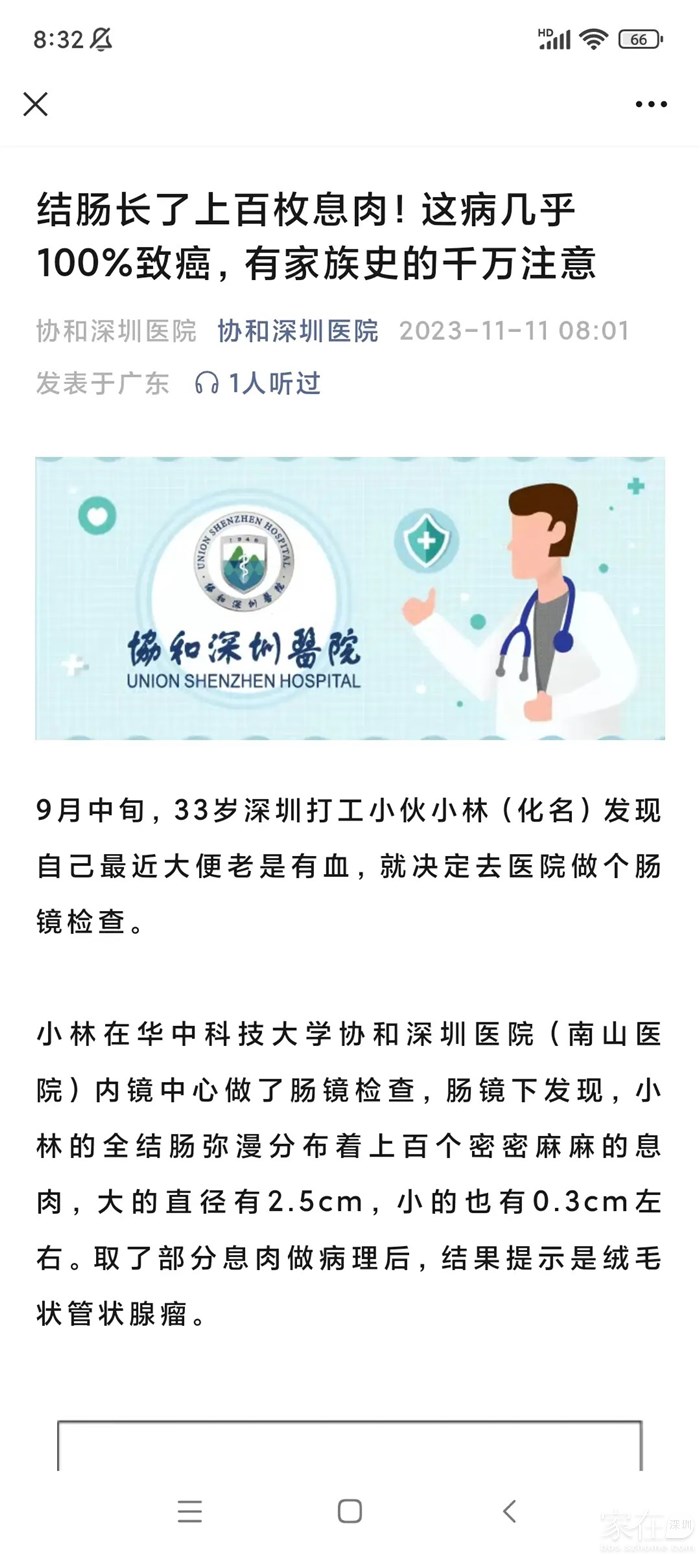700x1555 pixels.
Task: Open the 协和深圳医院 account link
Action: (x=298, y=331)
